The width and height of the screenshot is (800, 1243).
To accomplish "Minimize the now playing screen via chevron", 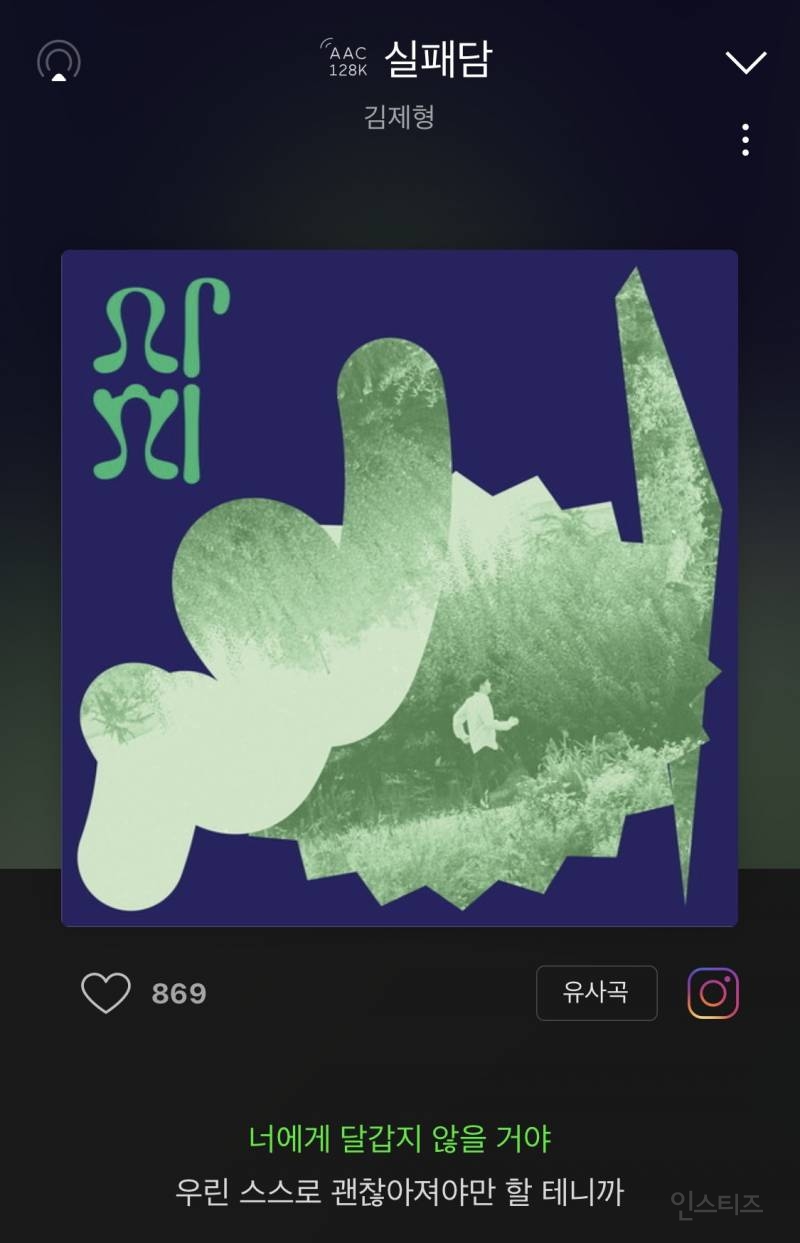I will click(744, 62).
